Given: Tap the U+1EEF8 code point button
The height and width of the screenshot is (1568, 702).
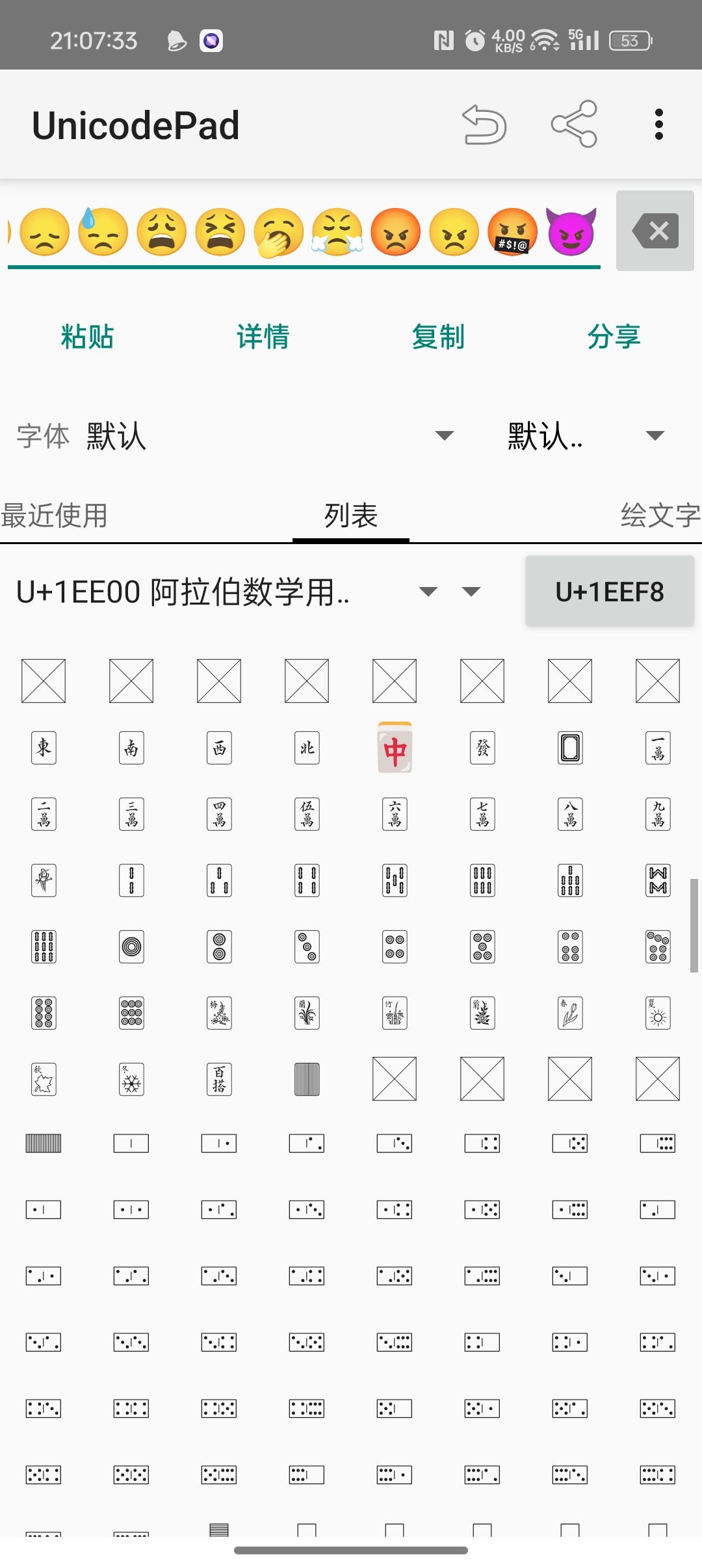Looking at the screenshot, I should click(609, 592).
